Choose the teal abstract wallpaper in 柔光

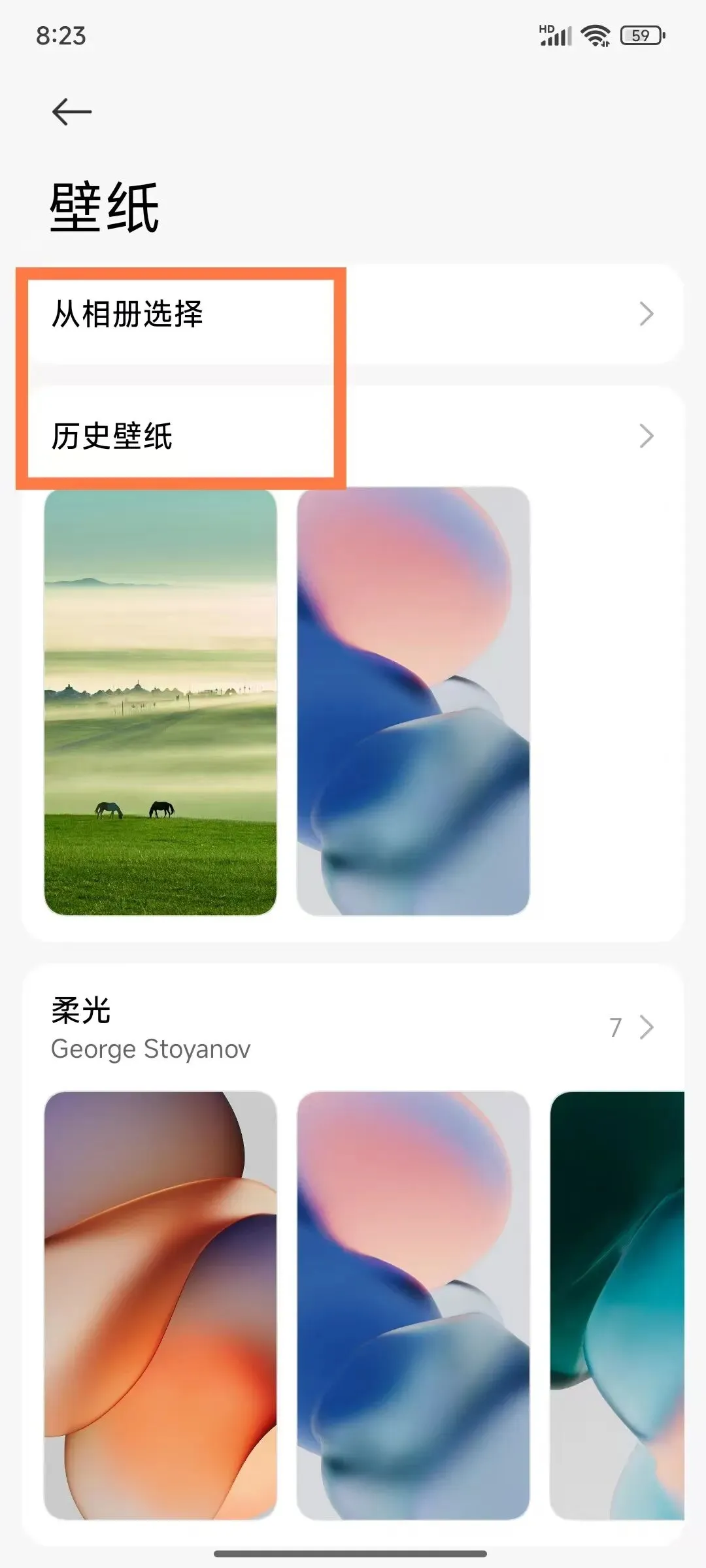point(617,1305)
